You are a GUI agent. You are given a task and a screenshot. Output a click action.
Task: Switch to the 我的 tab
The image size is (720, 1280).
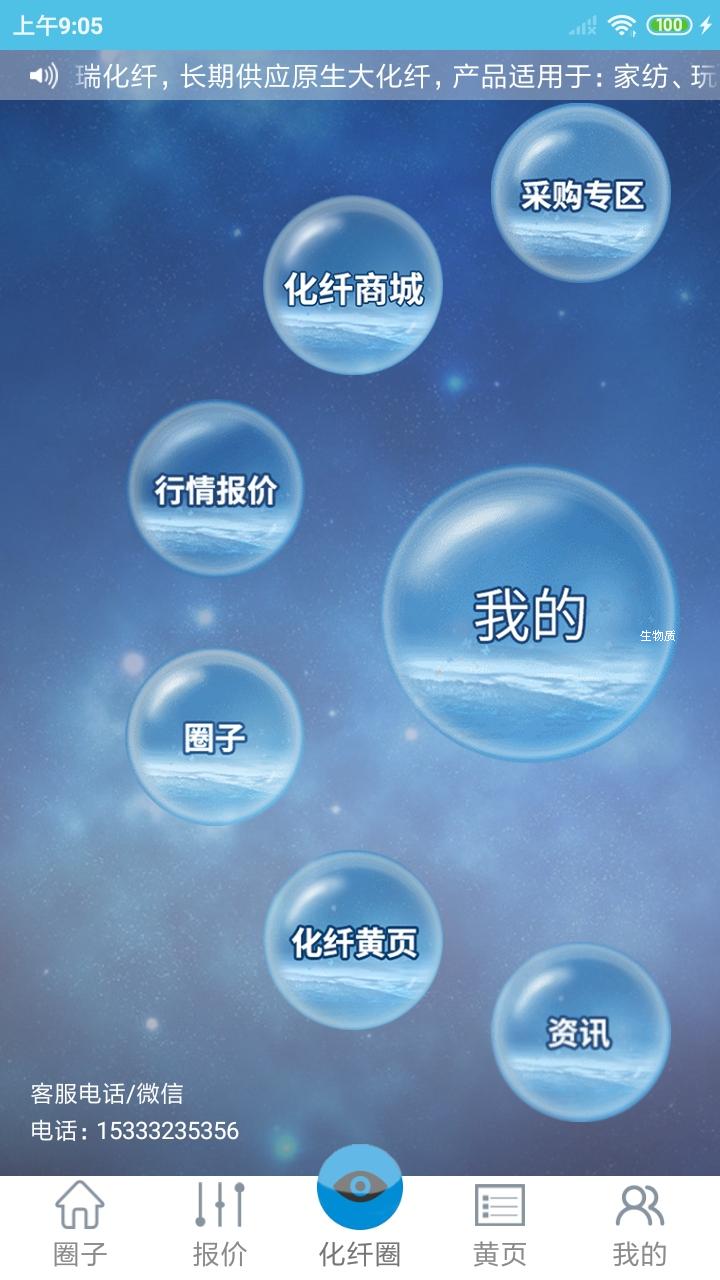click(640, 1226)
